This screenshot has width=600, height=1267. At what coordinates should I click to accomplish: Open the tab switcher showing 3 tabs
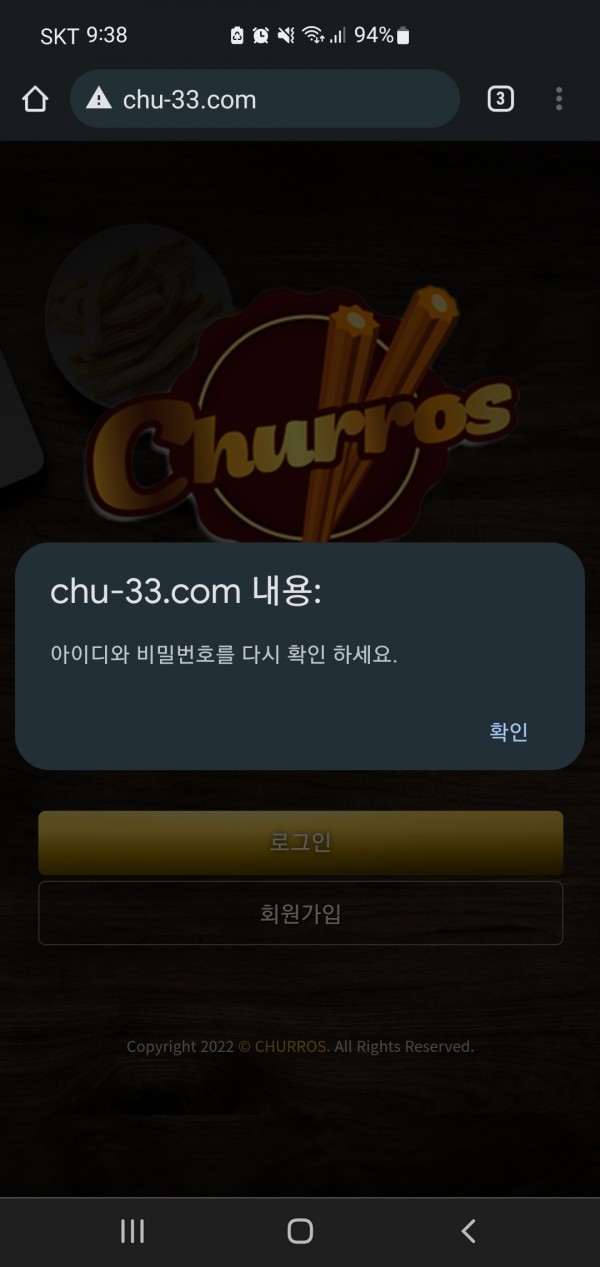[x=500, y=99]
